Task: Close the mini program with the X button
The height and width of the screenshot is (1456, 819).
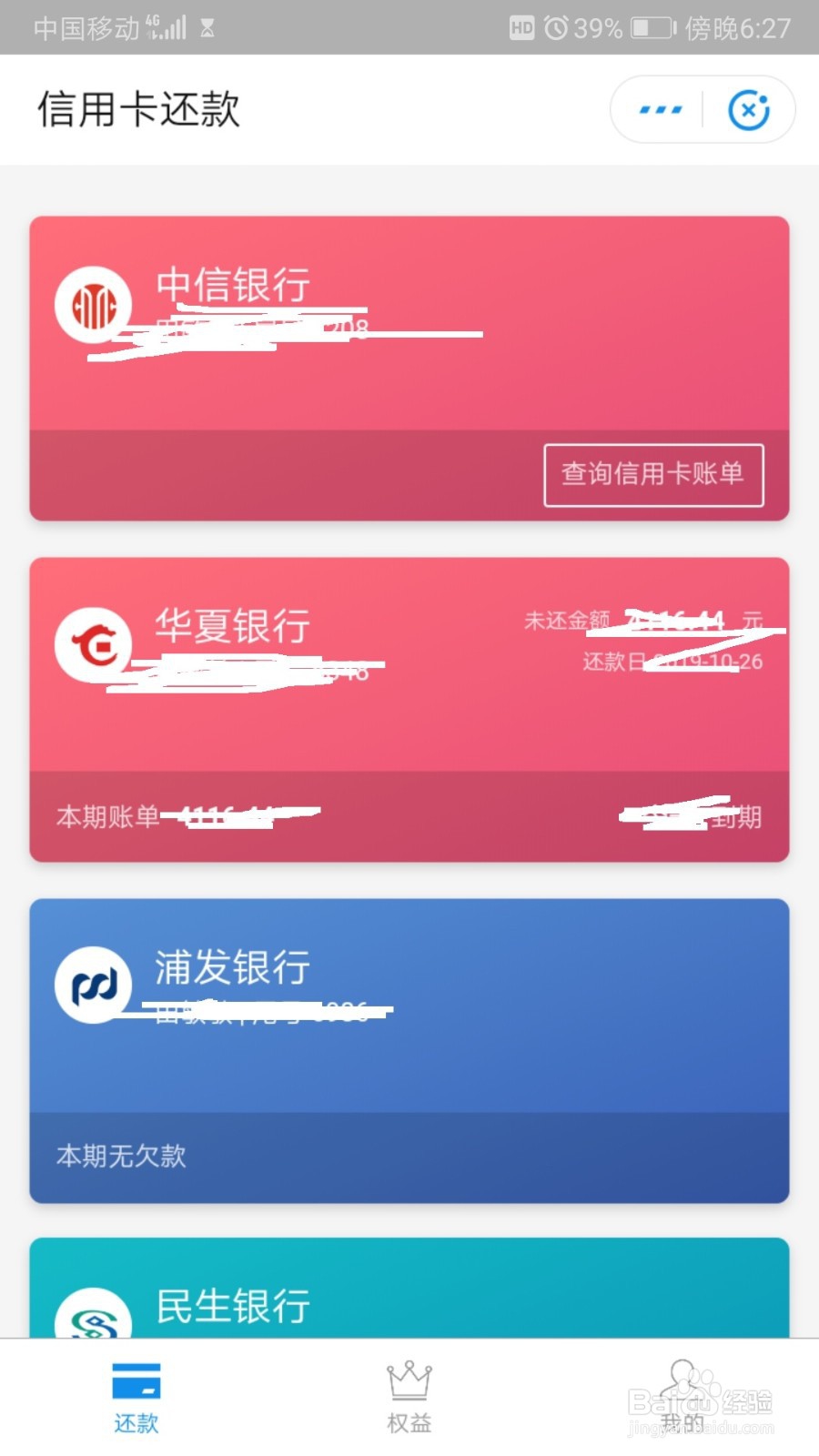Action: click(748, 108)
